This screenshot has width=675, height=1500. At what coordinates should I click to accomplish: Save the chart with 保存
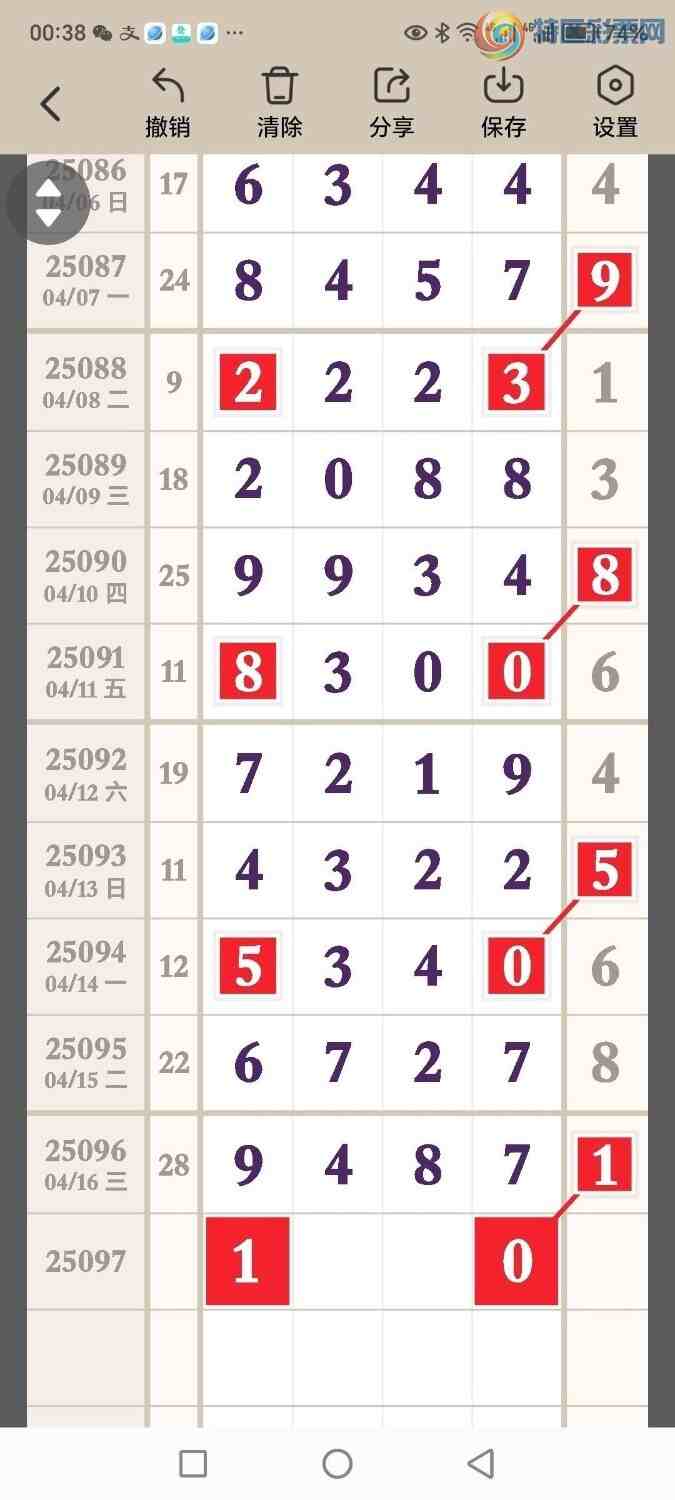tap(504, 102)
